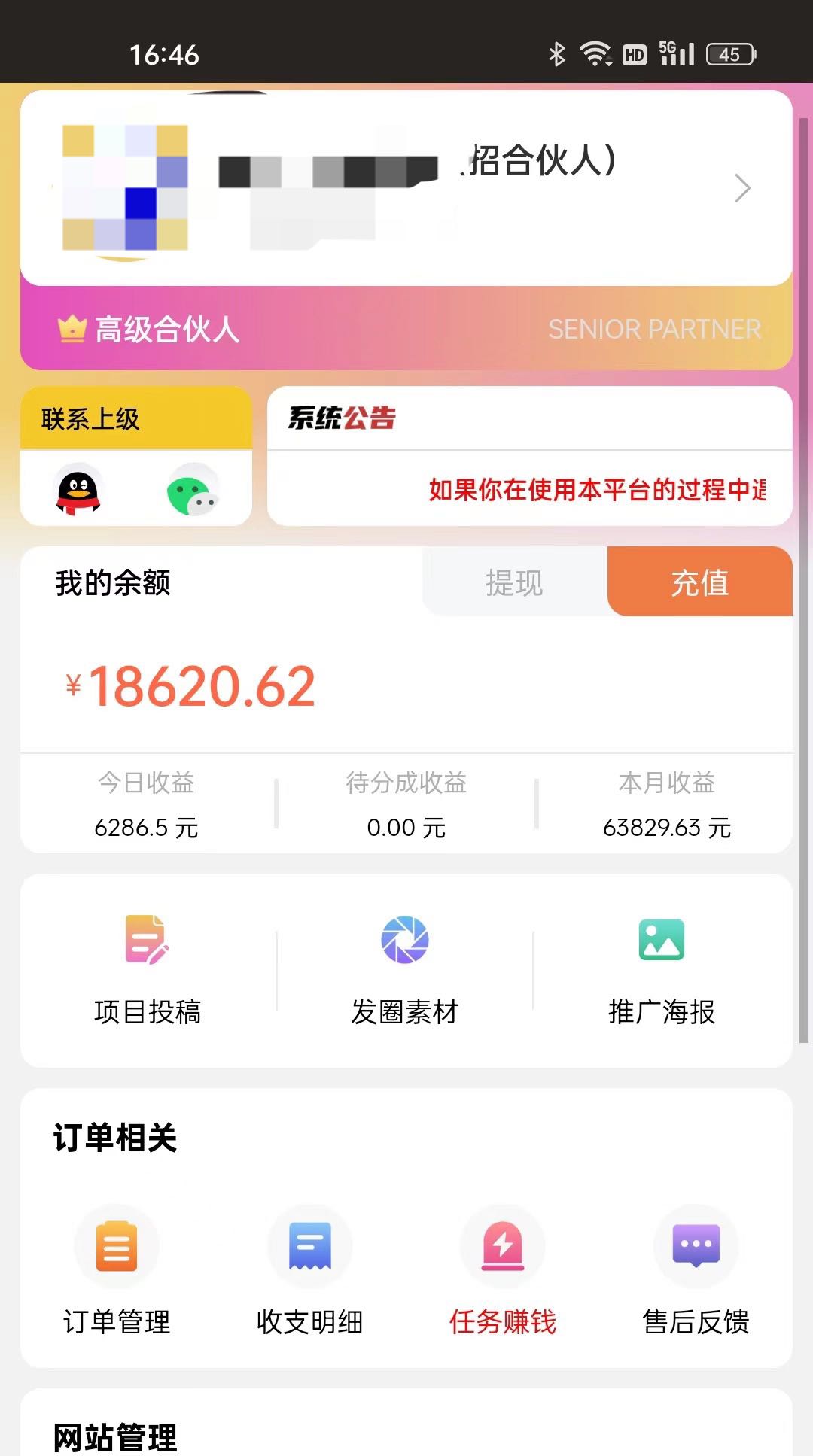Image resolution: width=813 pixels, height=1456 pixels.
Task: Open 推广海报
Action: click(x=662, y=970)
